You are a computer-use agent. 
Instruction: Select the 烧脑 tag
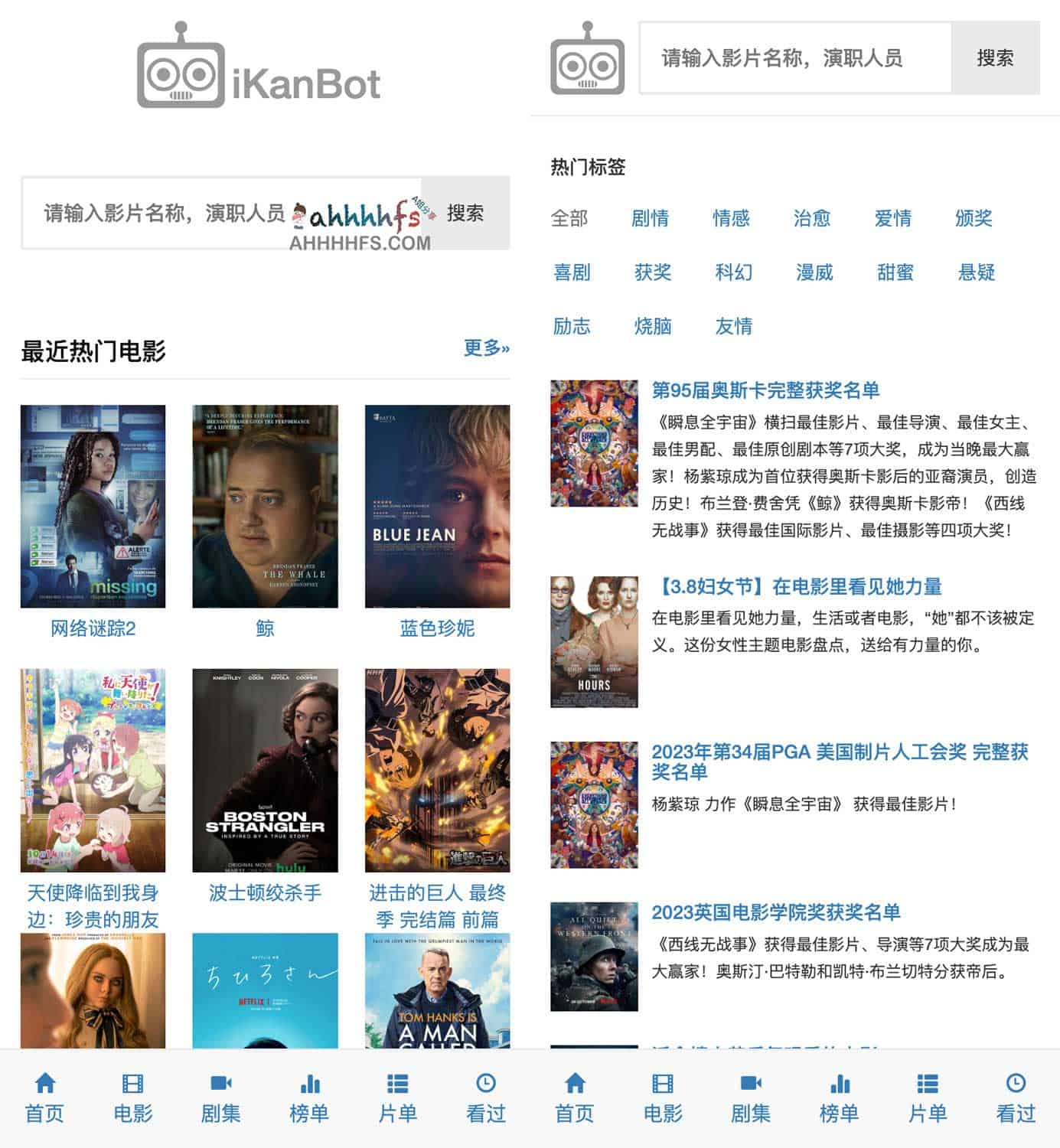(x=653, y=326)
